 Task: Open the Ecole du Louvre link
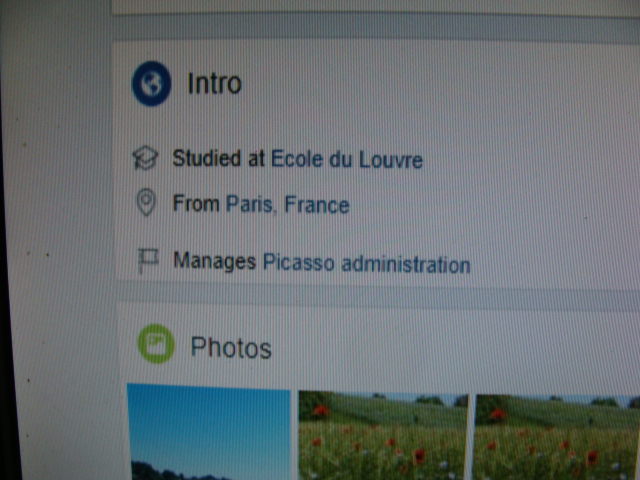point(347,160)
